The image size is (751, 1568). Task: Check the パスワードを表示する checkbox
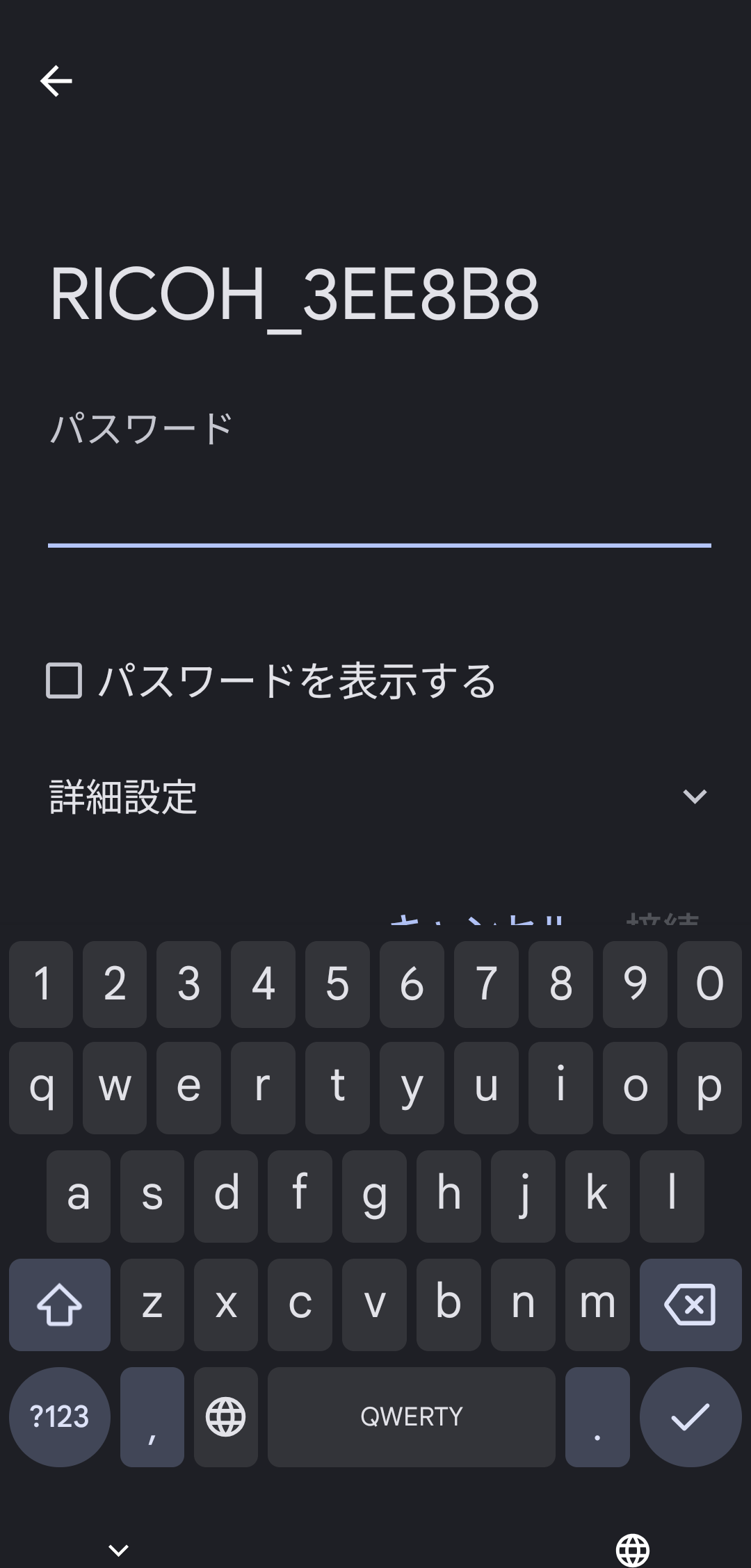pyautogui.click(x=64, y=680)
